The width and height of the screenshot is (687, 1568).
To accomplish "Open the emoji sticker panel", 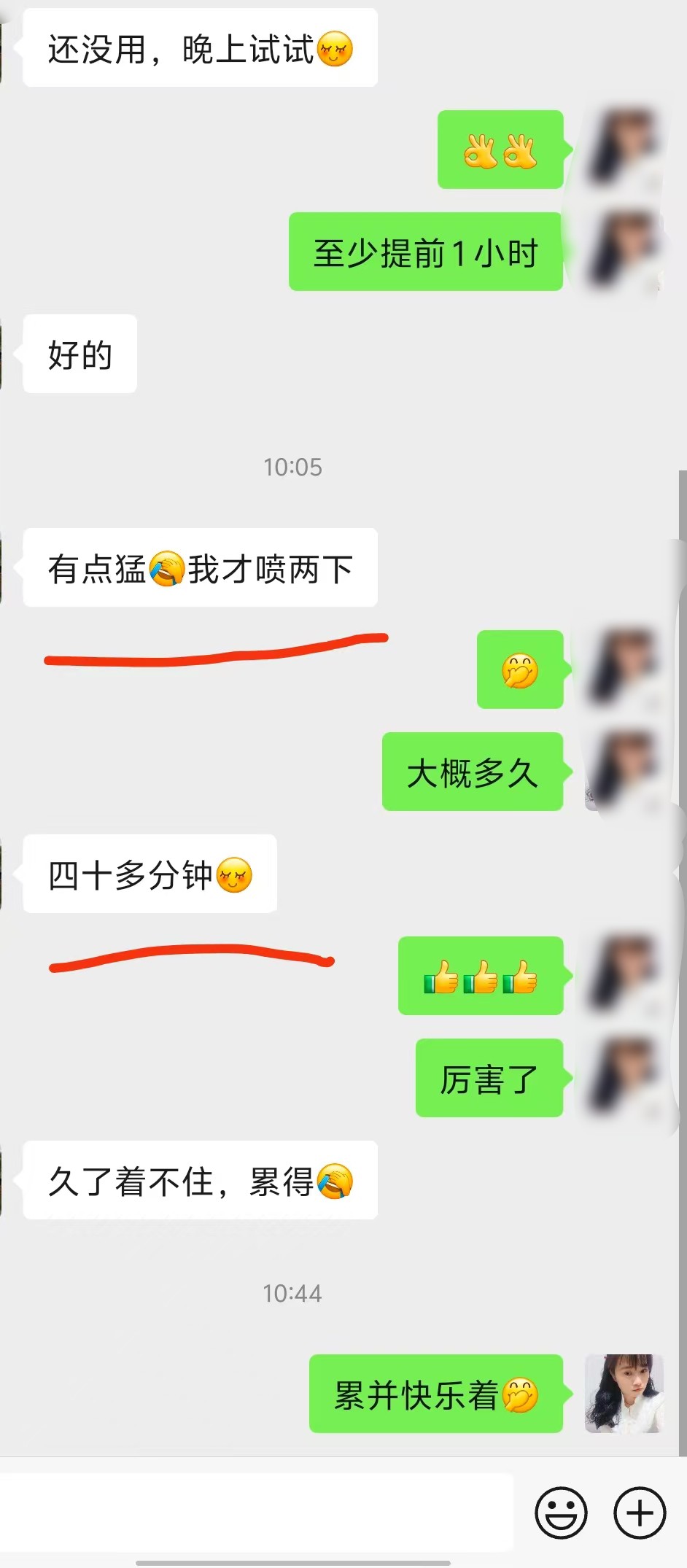I will 561,1513.
